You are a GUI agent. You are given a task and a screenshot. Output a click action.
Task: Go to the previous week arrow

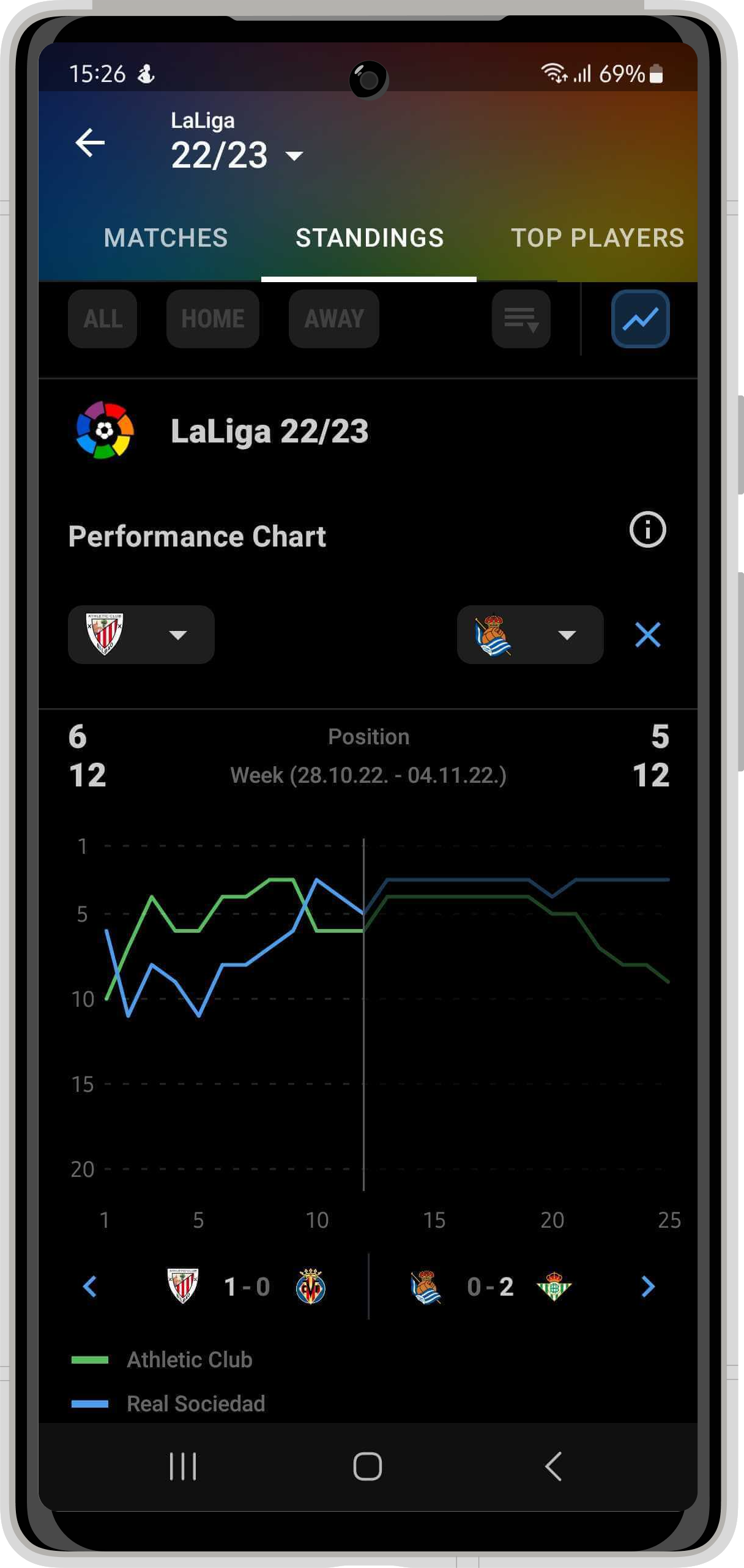[90, 1286]
